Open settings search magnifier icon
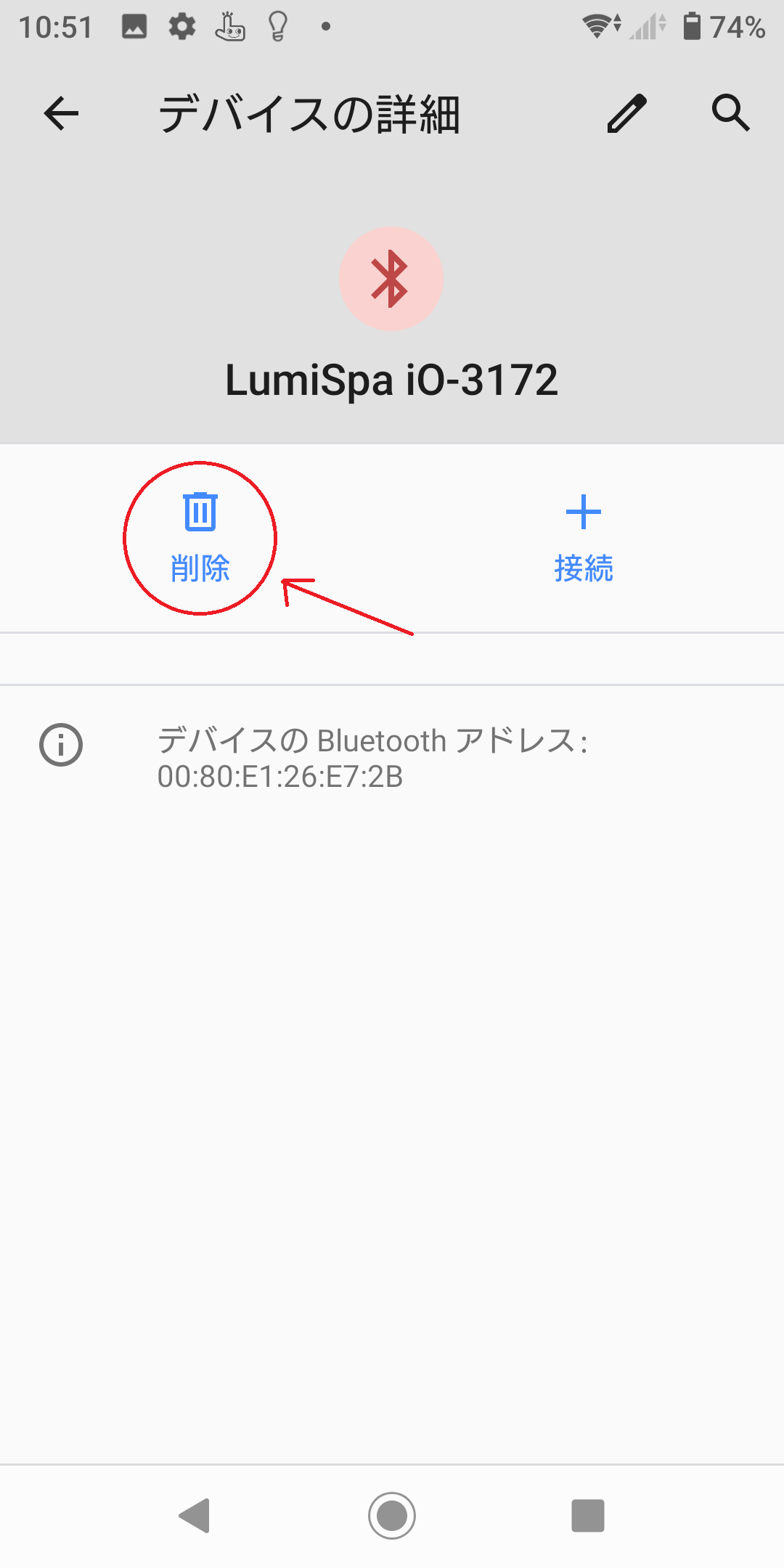 (730, 113)
